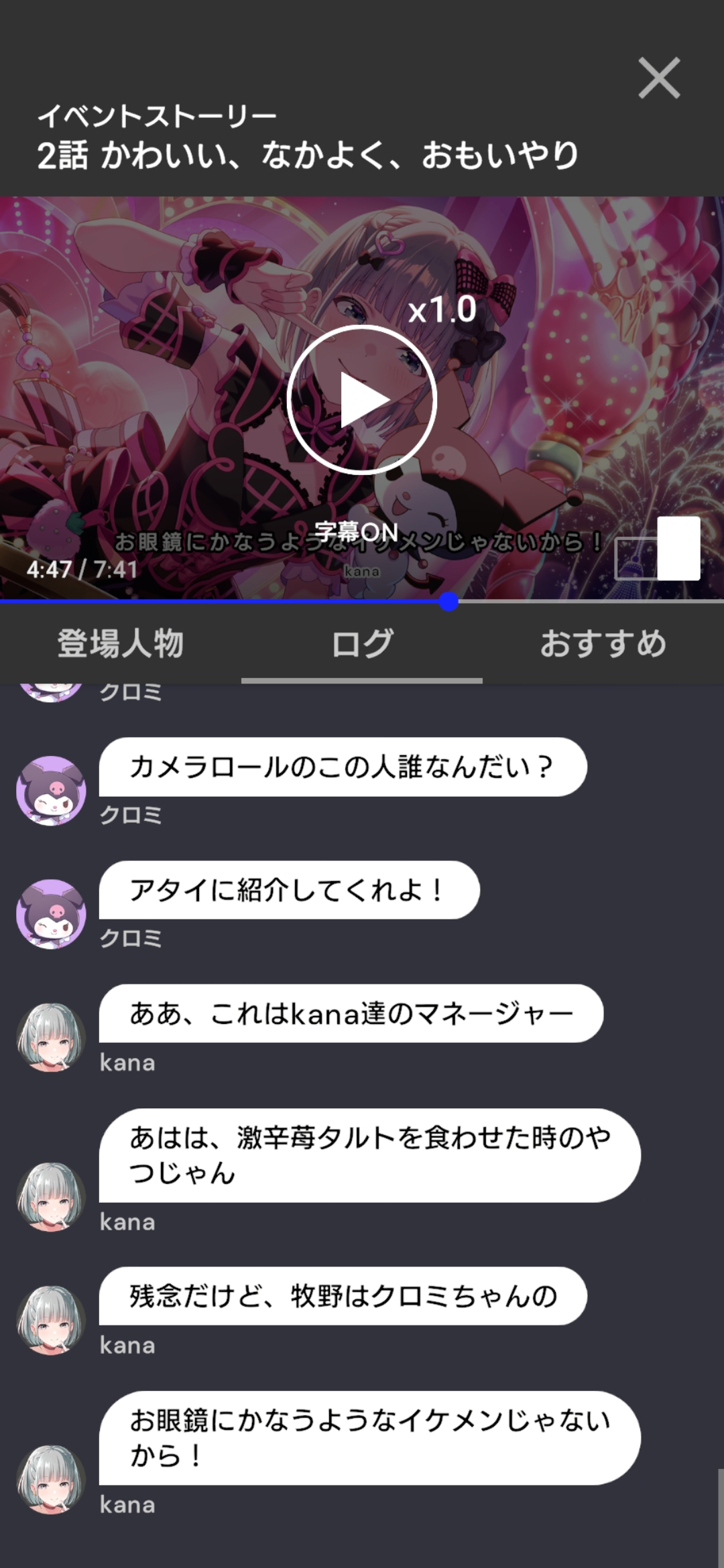Jump to log line ああ、これはkana達のマネージャー
Viewport: 724px width, 1568px height.
(x=351, y=1013)
